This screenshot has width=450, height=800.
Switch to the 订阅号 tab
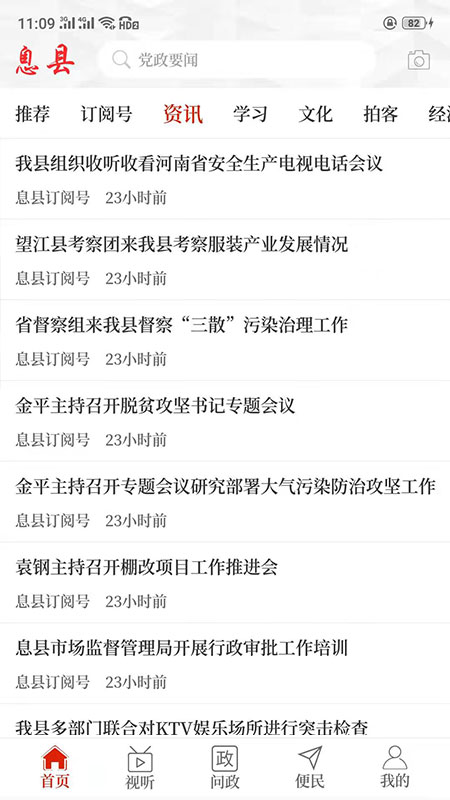[x=106, y=114]
